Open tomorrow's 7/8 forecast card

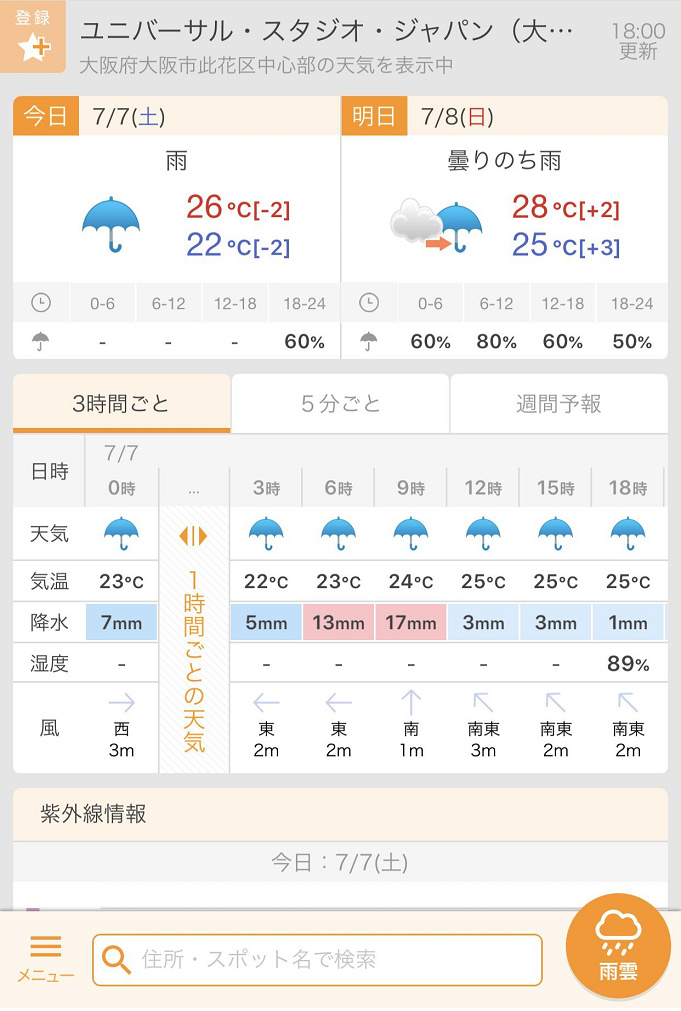pyautogui.click(x=504, y=210)
